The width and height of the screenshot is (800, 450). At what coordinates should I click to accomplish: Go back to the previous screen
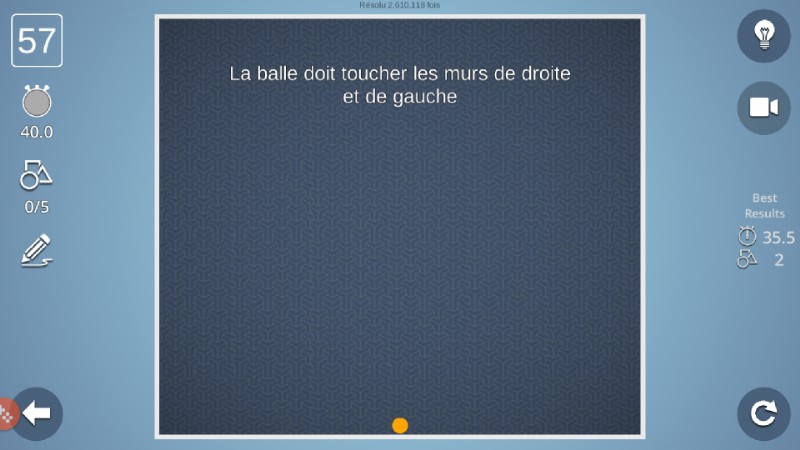[37, 413]
